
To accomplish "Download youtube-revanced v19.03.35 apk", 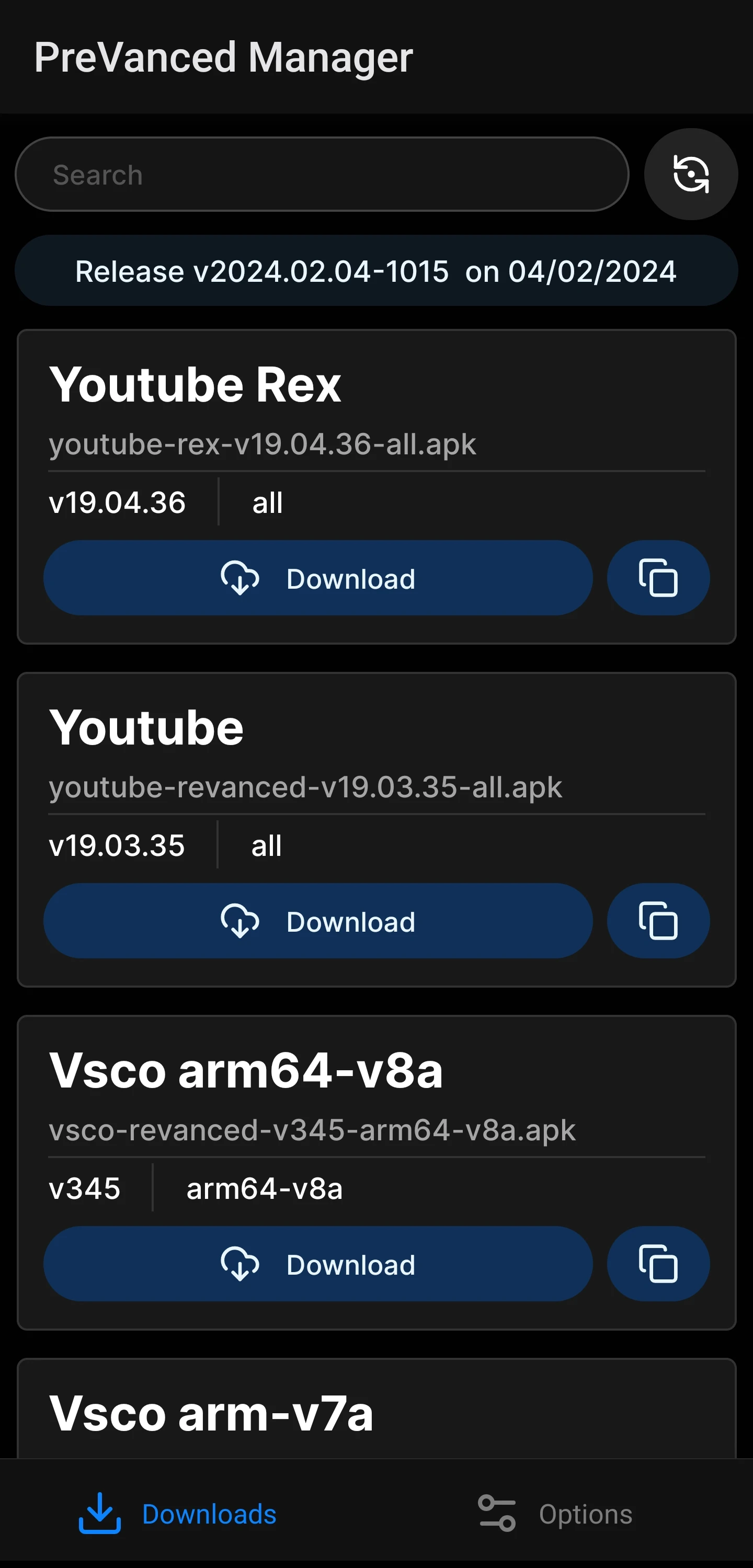I will pos(318,921).
